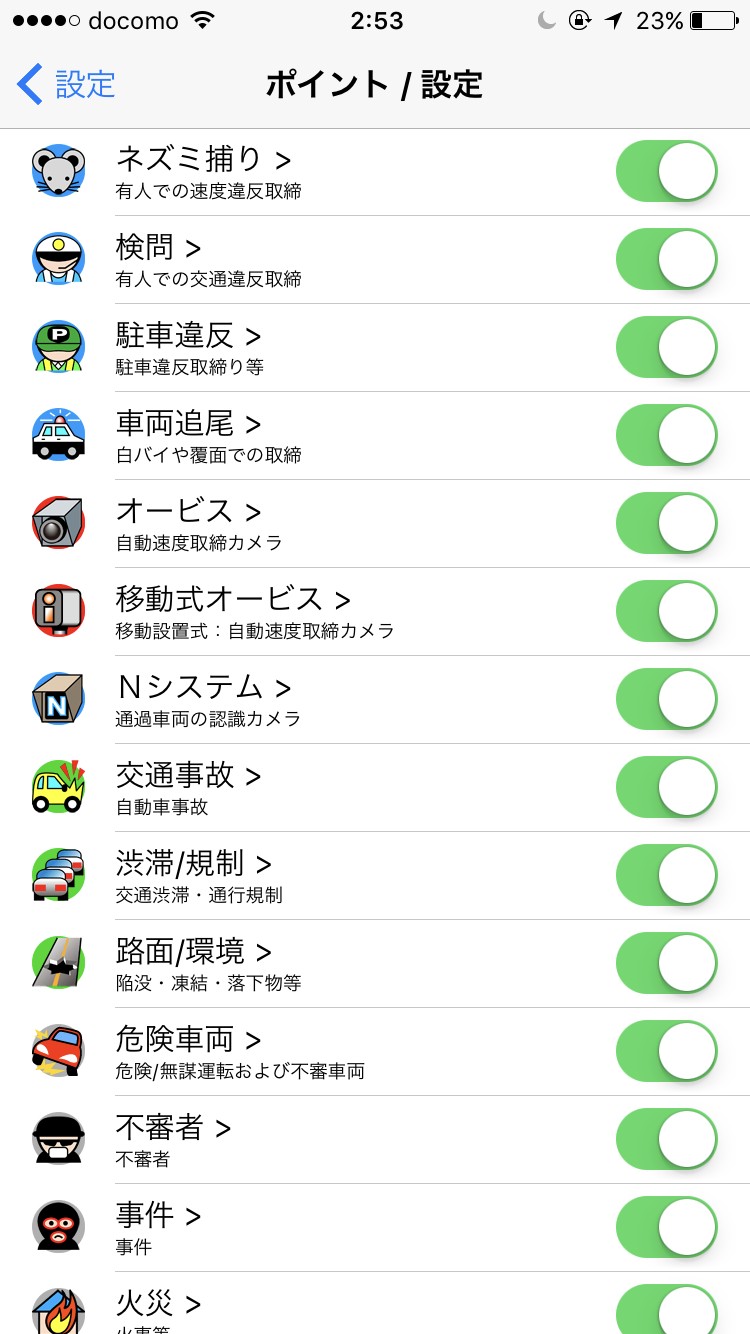Screen dimensions: 750x1334
Task: Toggle the 車両追尾 switch
Action: pos(667,435)
